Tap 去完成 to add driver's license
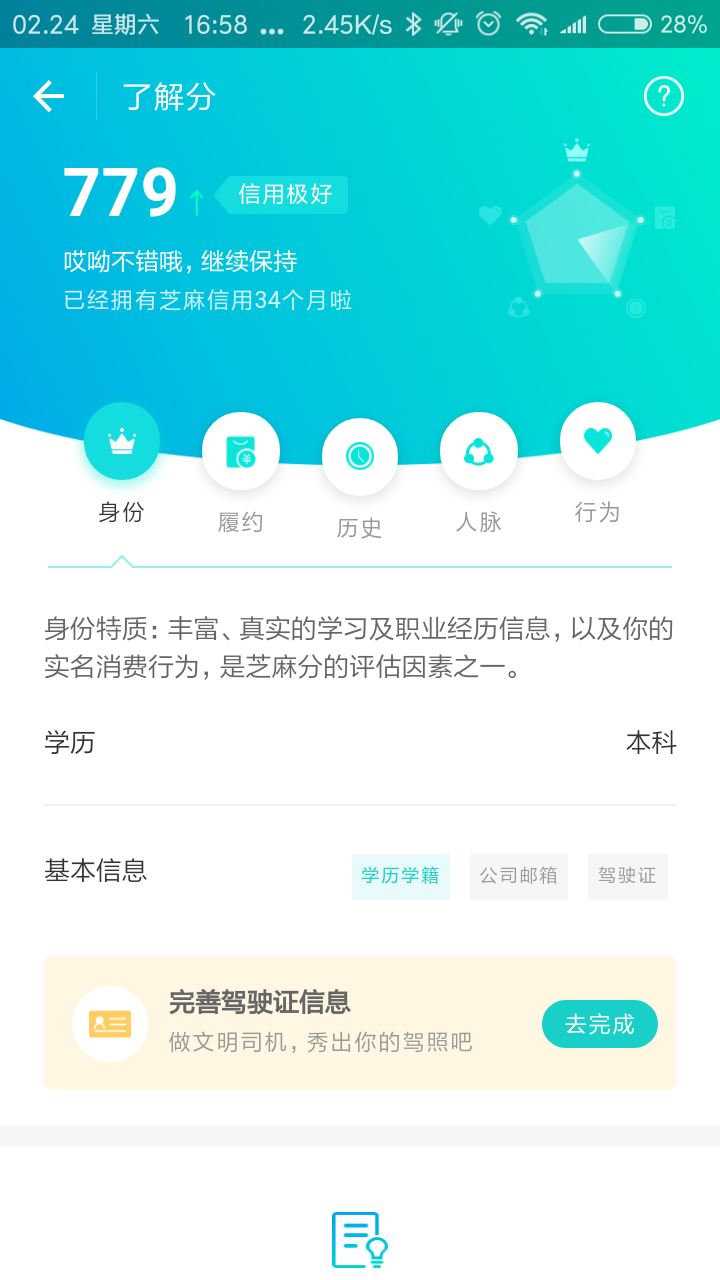This screenshot has width=720, height=1280. (x=599, y=1024)
